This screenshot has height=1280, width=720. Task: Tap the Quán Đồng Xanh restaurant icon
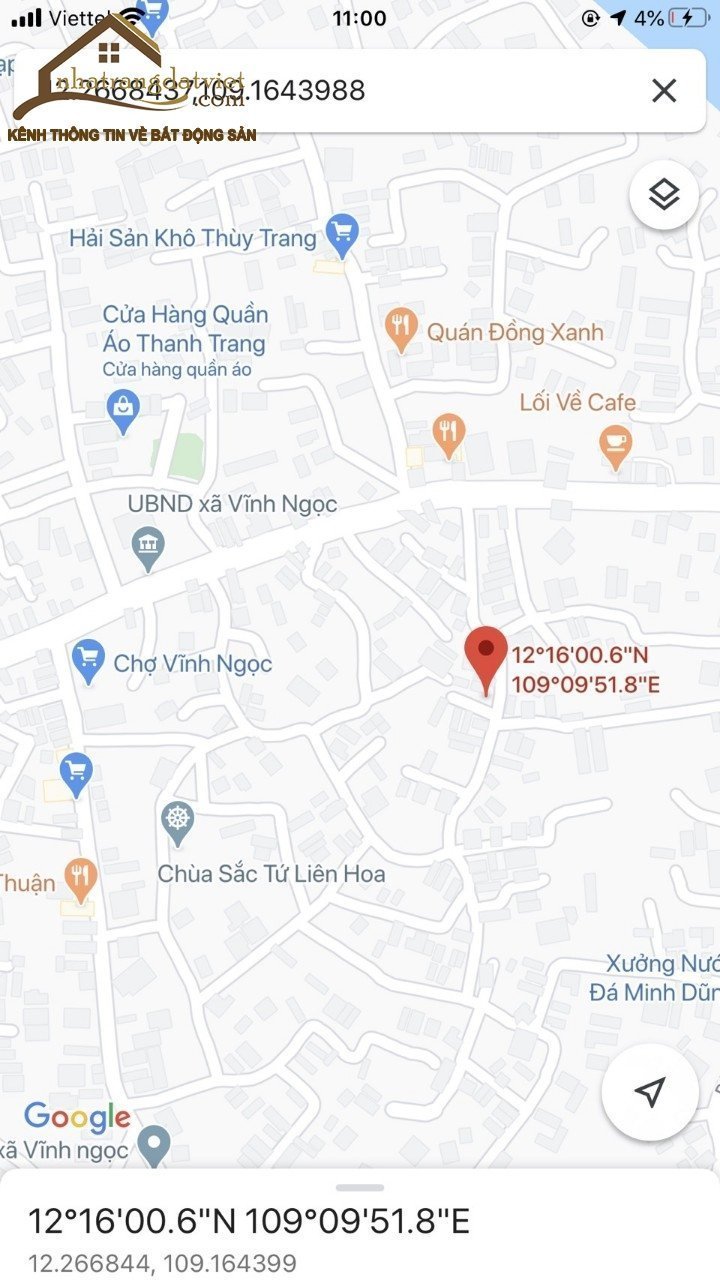tap(402, 324)
